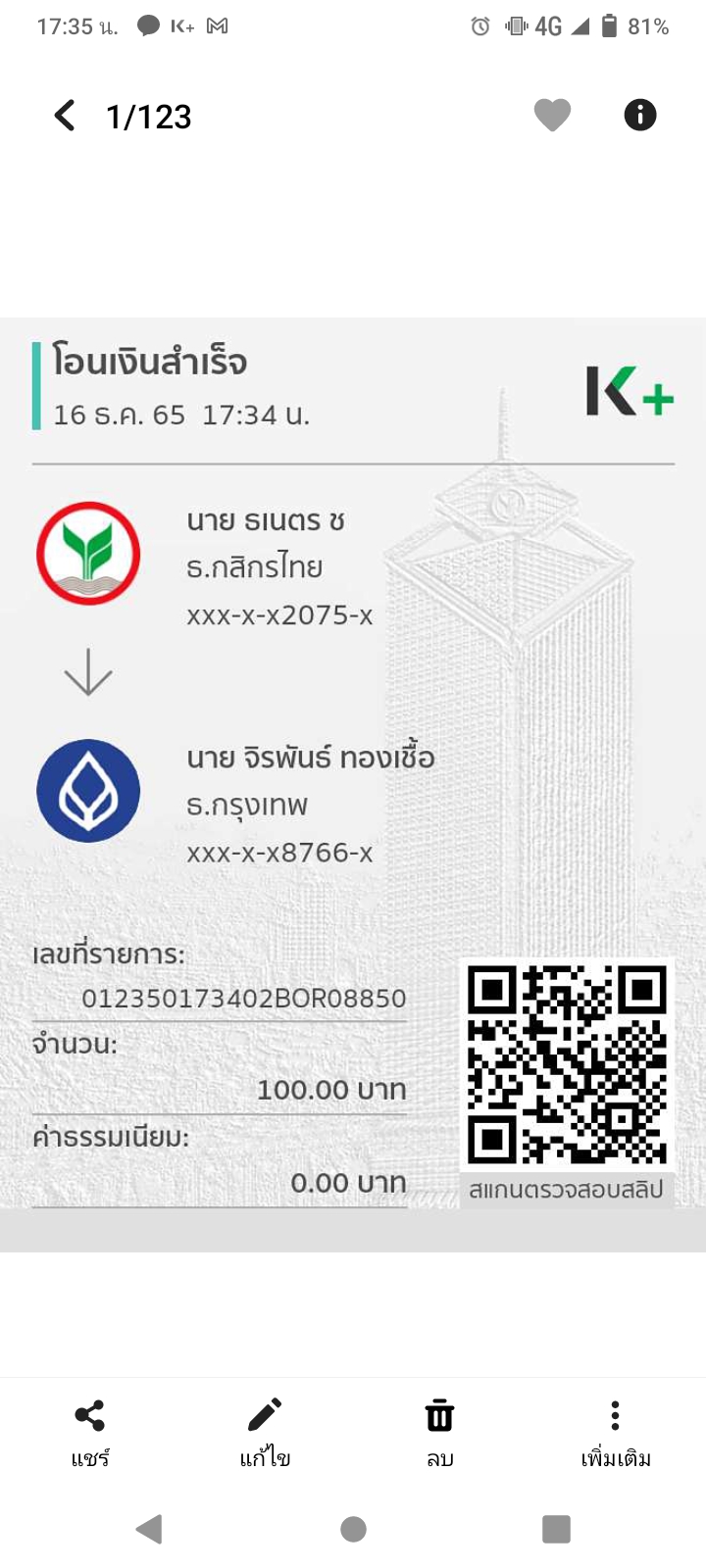This screenshot has height=1568, width=706.
Task: Open the image info details
Action: point(640,116)
